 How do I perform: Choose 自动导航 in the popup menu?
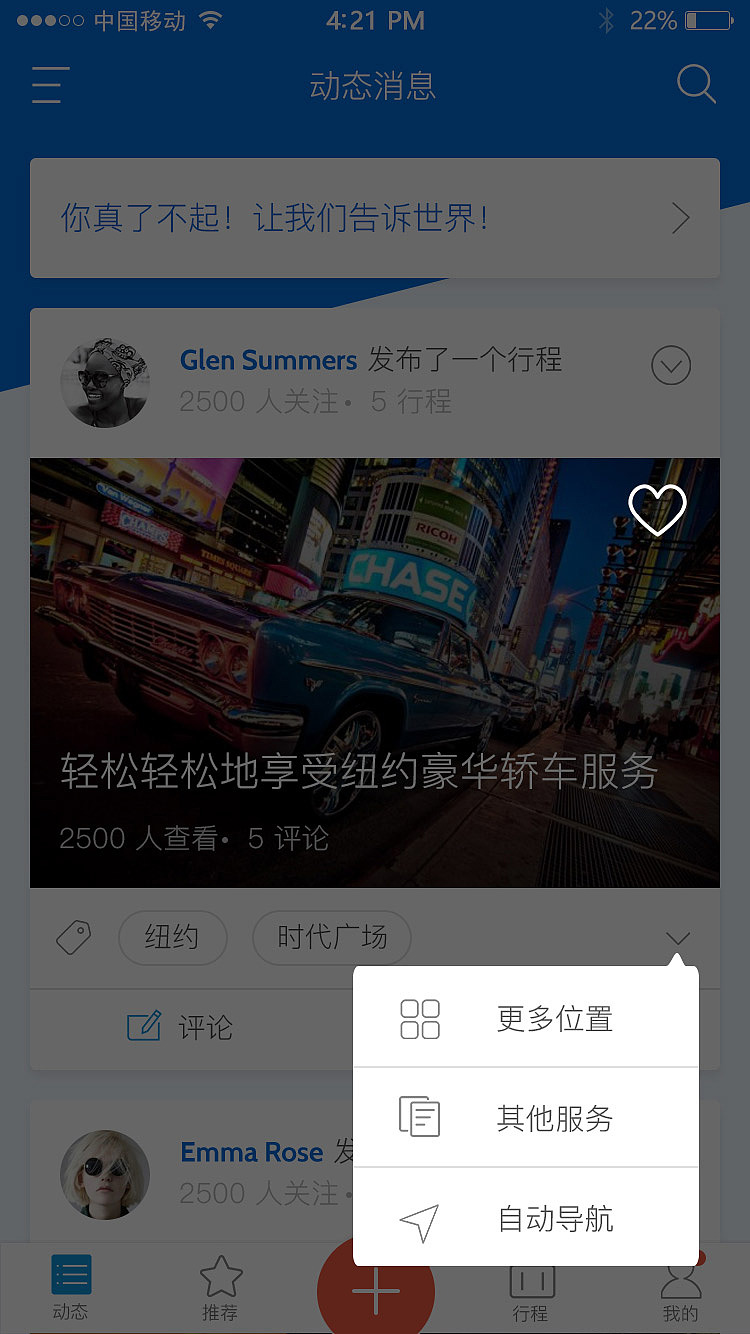555,1220
